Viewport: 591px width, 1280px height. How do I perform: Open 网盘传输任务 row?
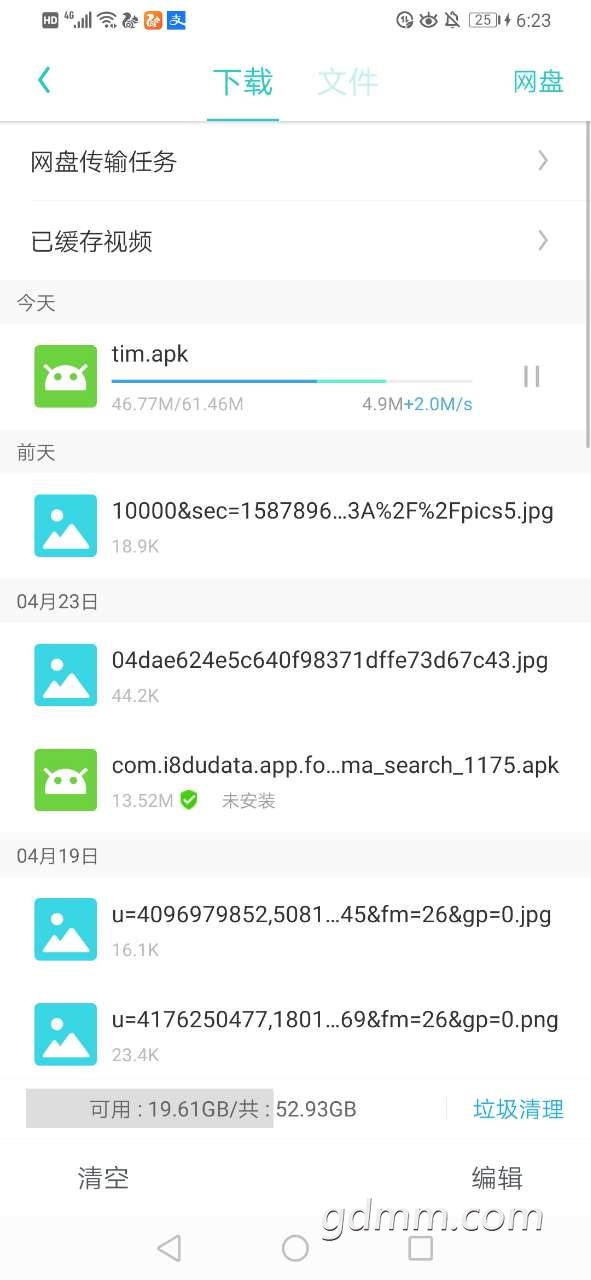(295, 161)
